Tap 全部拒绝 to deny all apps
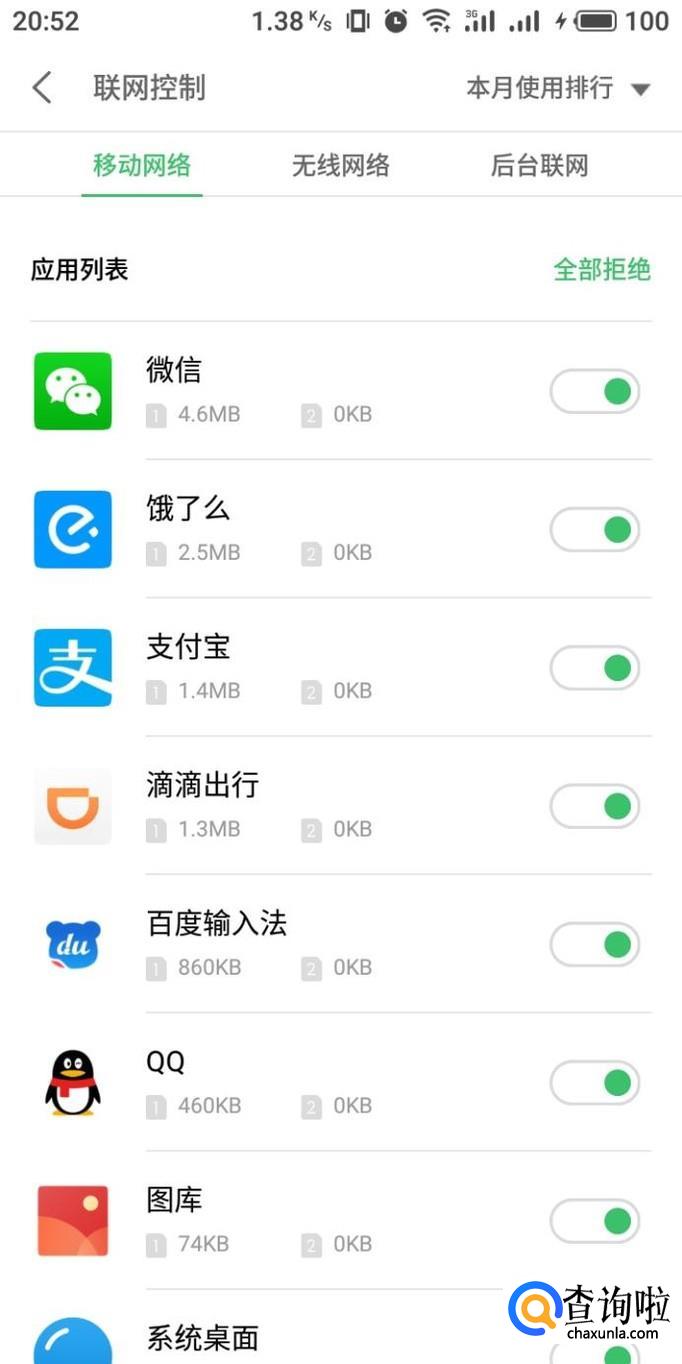This screenshot has height=1364, width=682. click(602, 269)
